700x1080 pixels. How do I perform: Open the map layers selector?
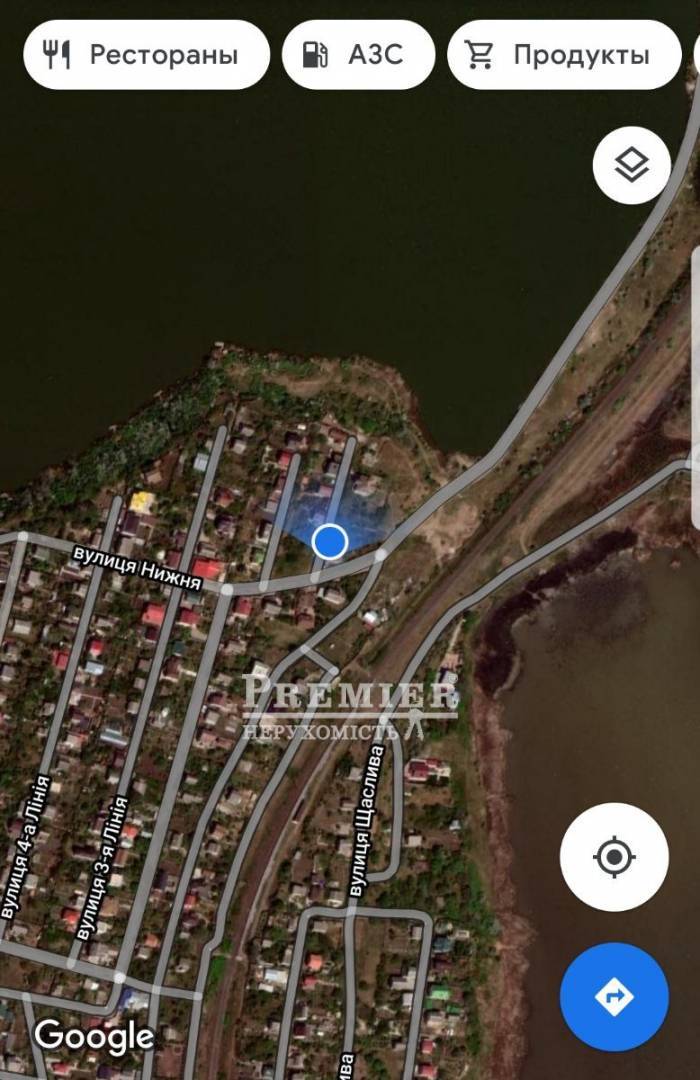tap(631, 166)
